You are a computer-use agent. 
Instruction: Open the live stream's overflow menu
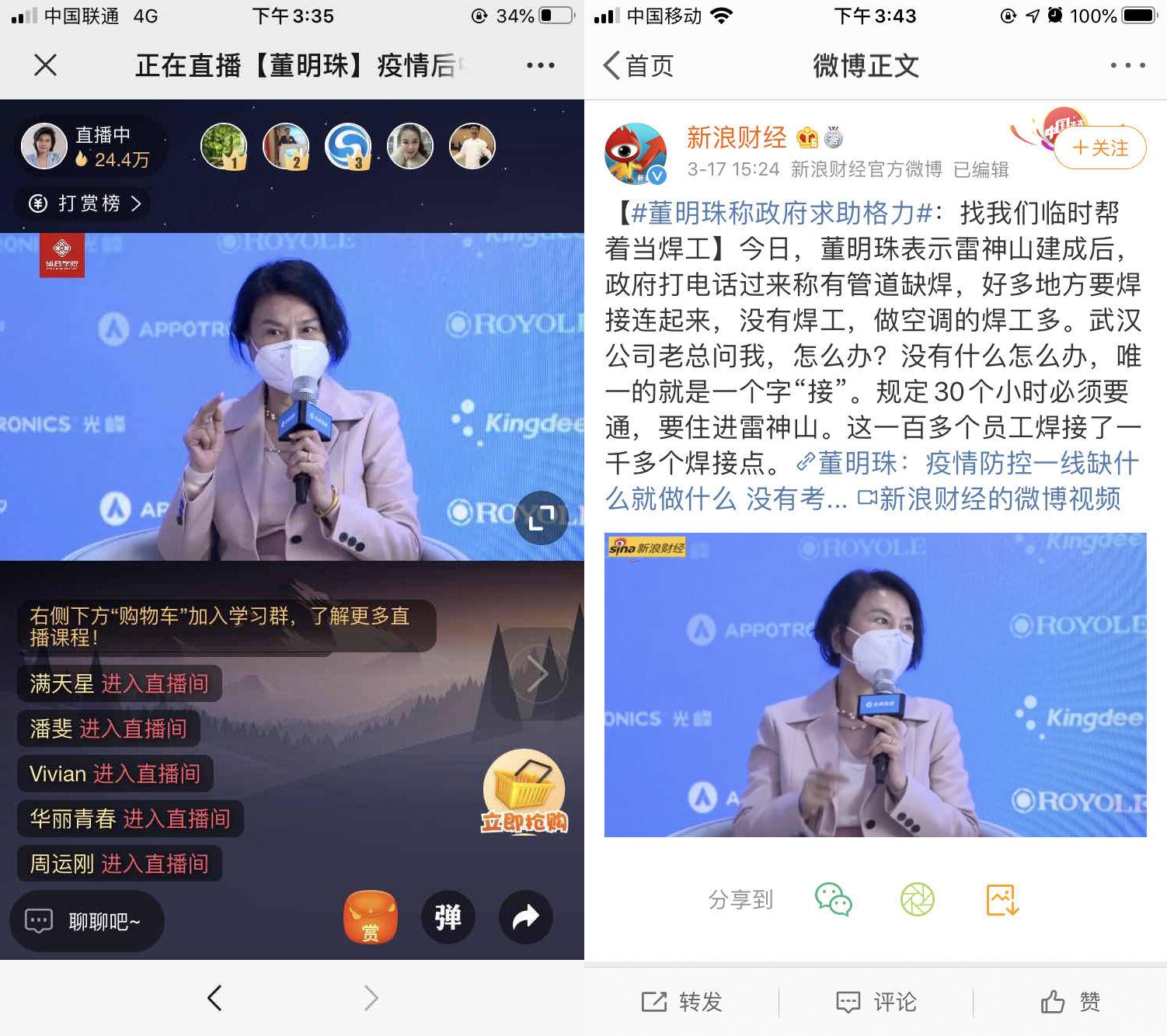[540, 66]
